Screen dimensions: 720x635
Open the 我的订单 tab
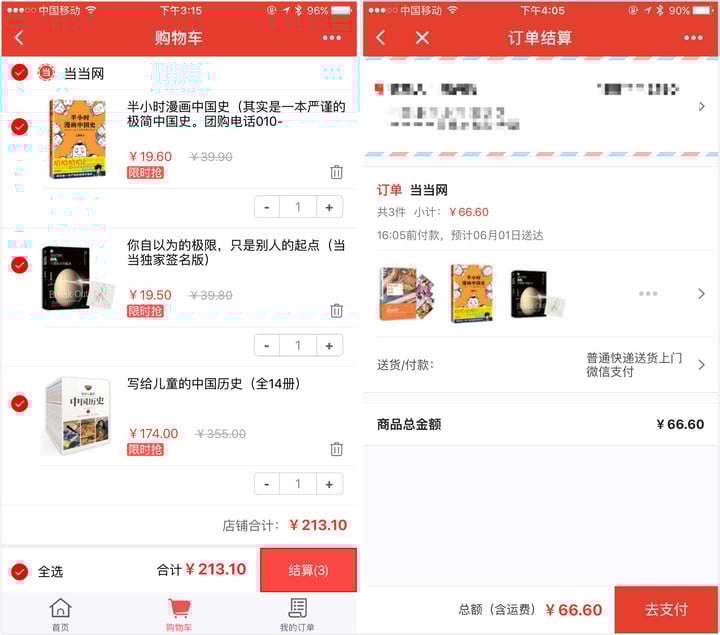(297, 614)
